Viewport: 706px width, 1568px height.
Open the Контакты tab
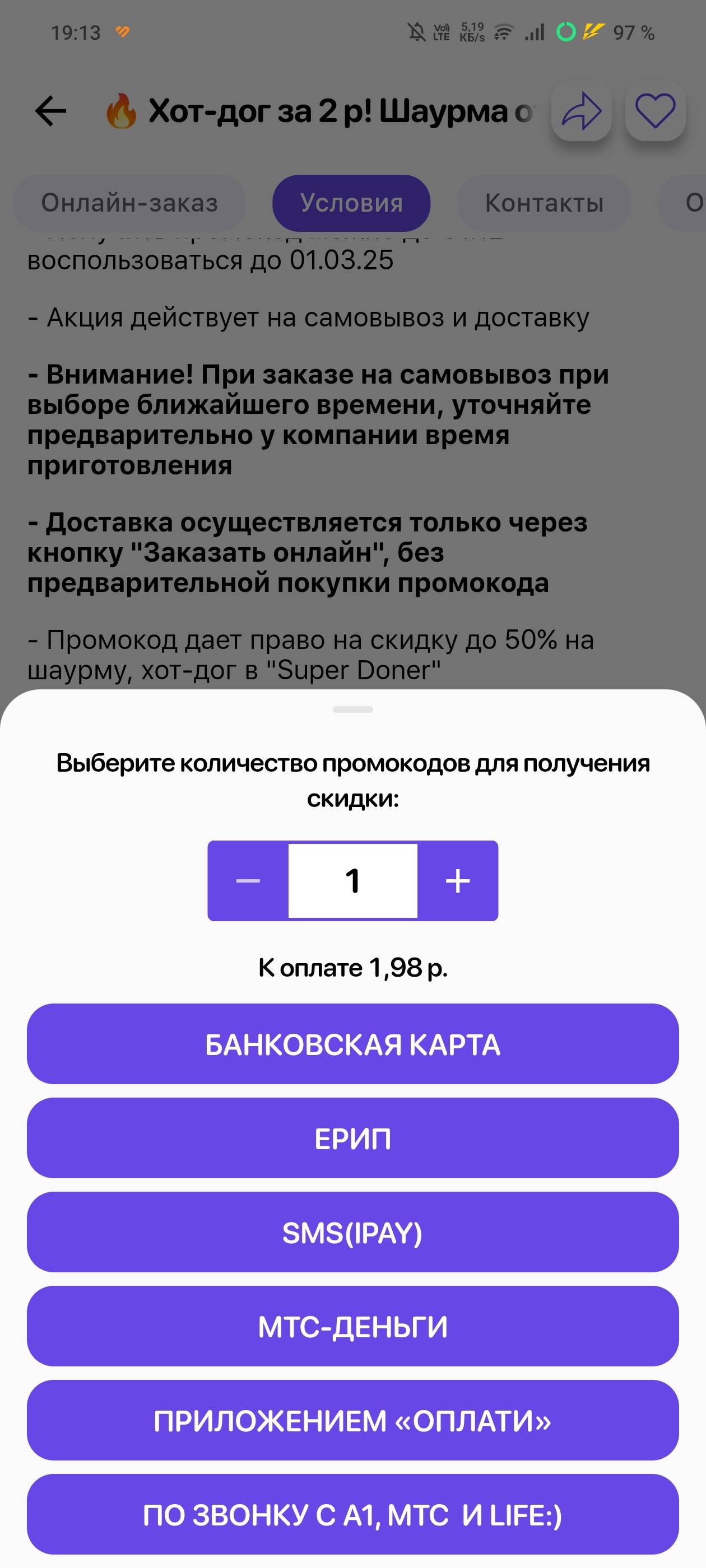click(x=544, y=203)
